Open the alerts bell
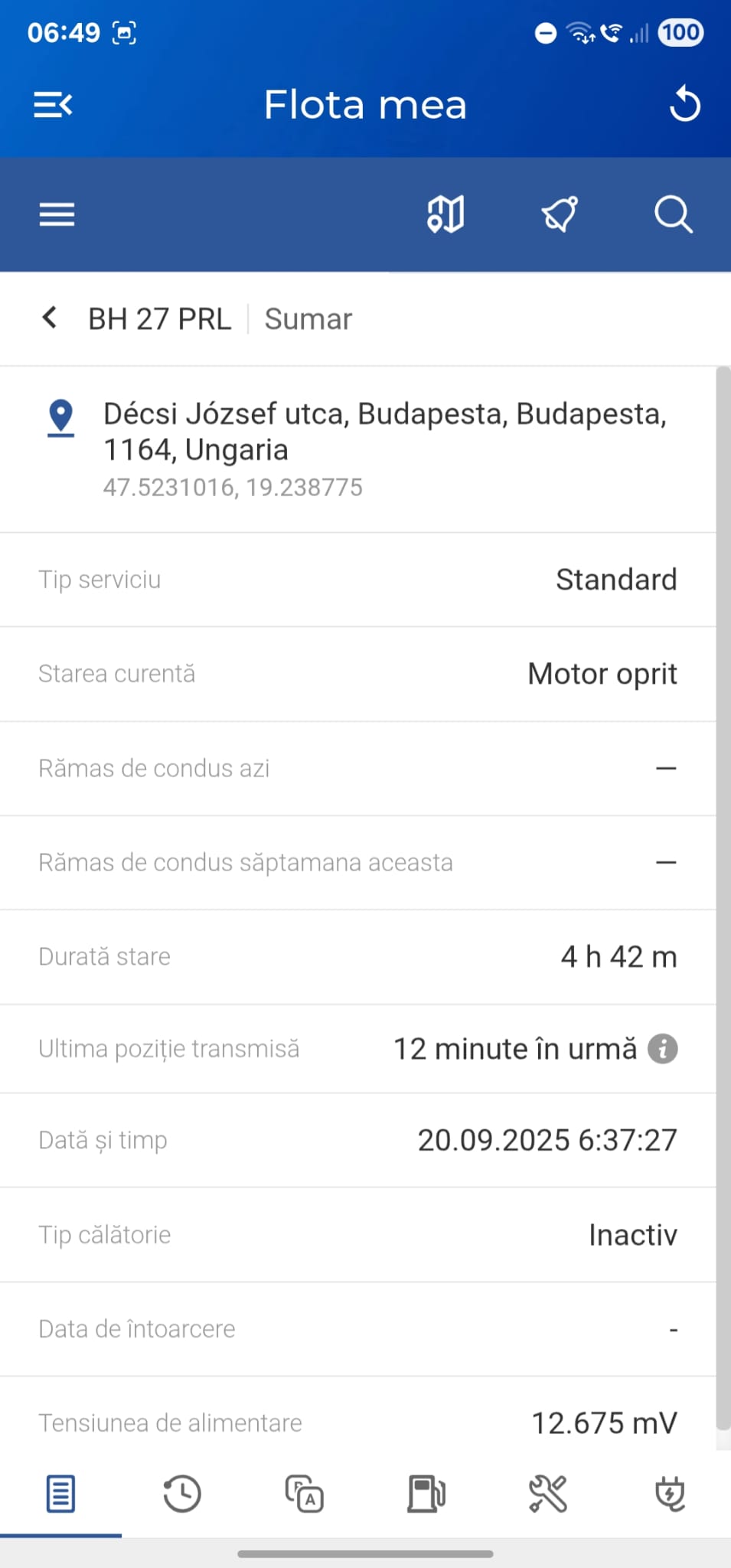The width and height of the screenshot is (731, 1568). 560,214
